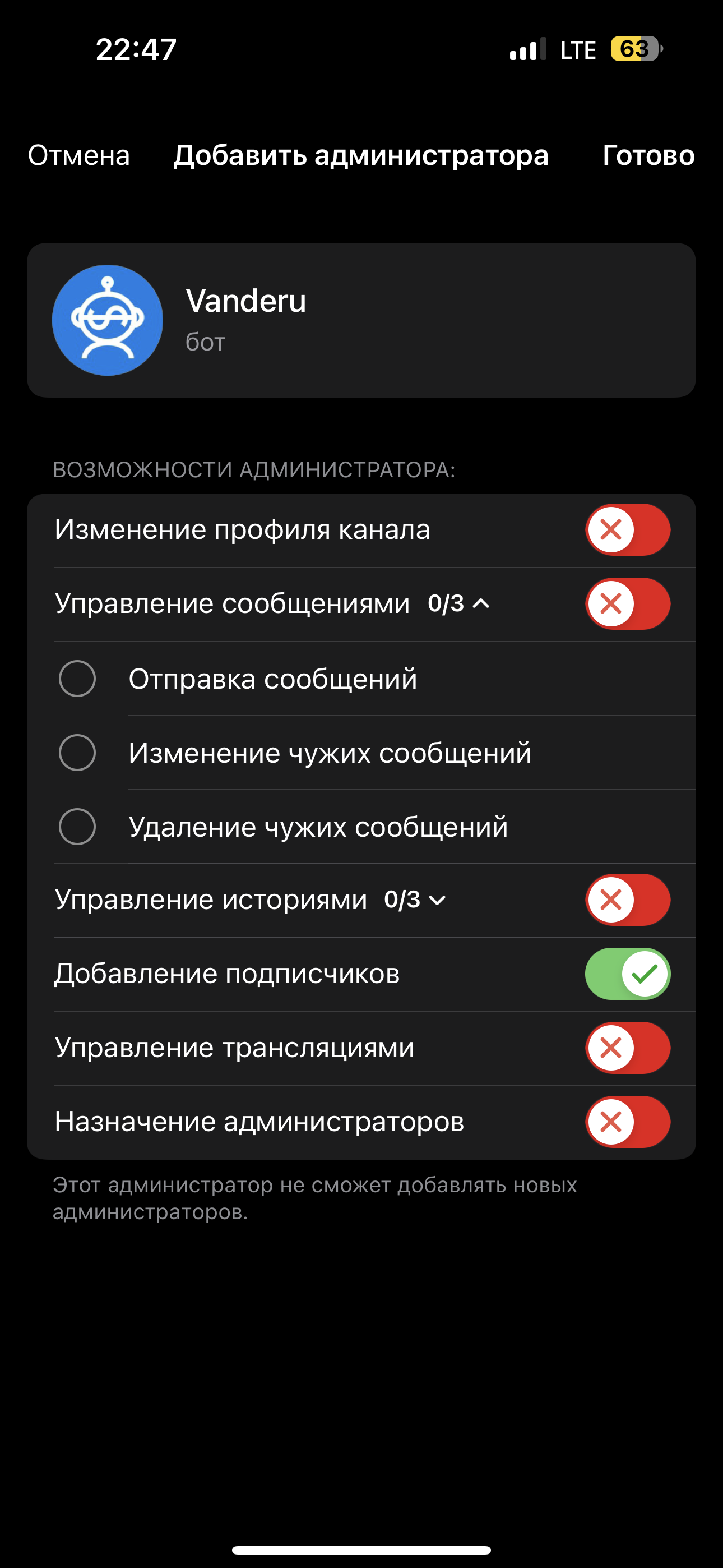
Task: Open the Vanderu bot profile card
Action: point(361,320)
